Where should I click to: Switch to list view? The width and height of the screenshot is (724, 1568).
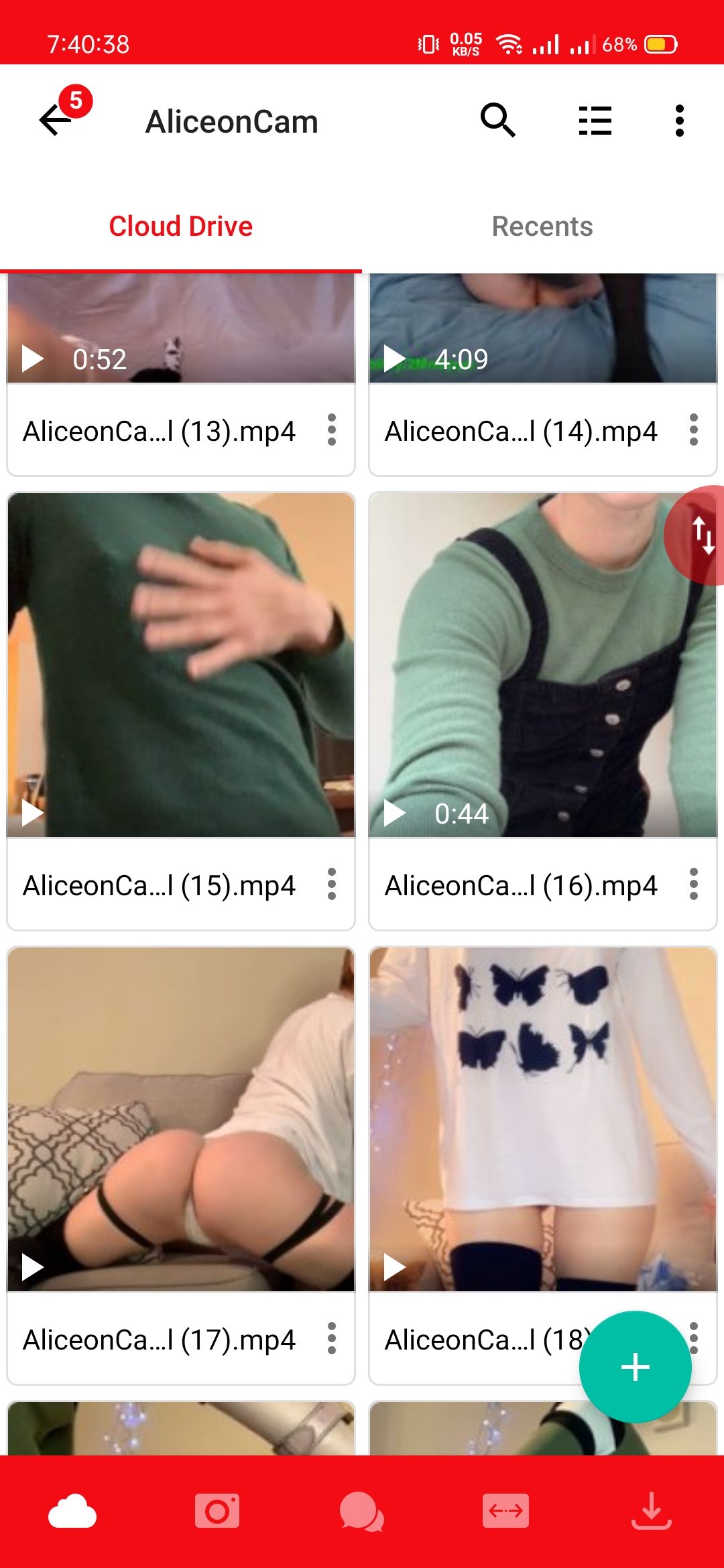click(x=595, y=121)
